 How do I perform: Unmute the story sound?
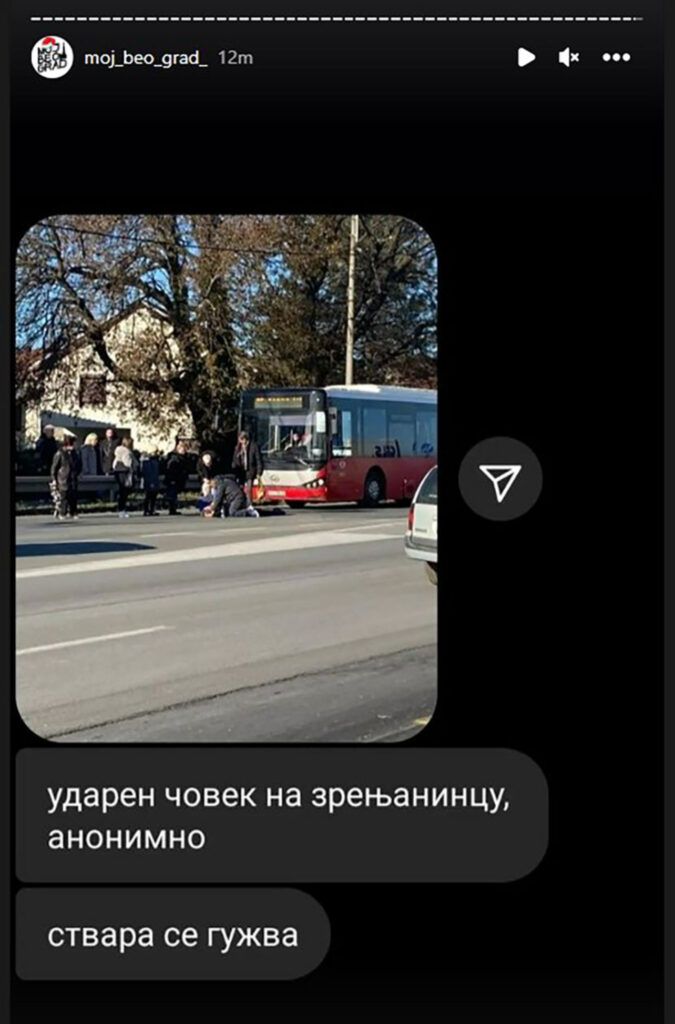coord(569,57)
